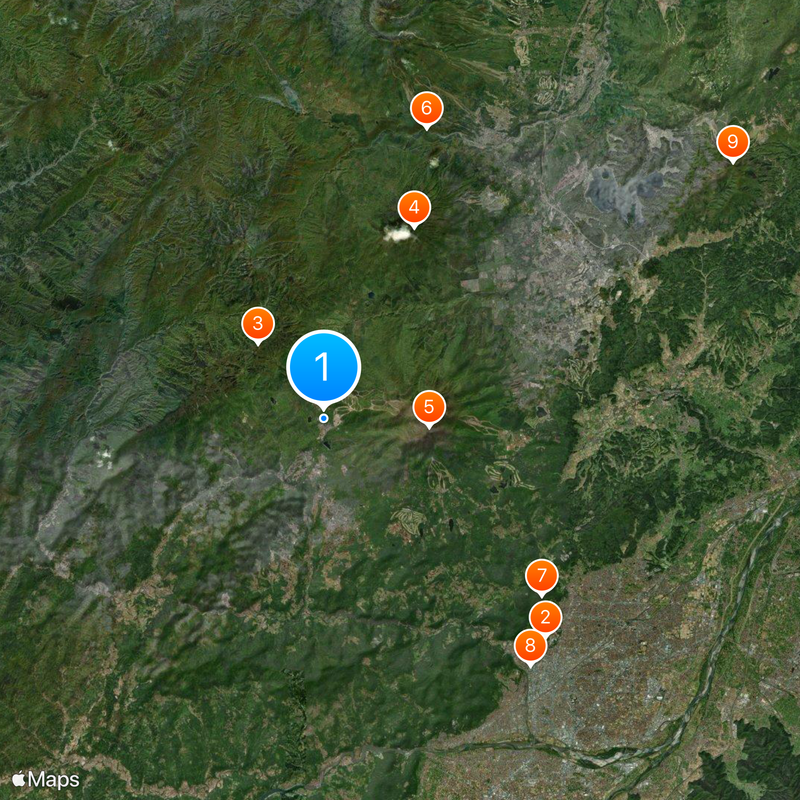Open map pin number 6
Image resolution: width=800 pixels, height=800 pixels.
pos(426,108)
